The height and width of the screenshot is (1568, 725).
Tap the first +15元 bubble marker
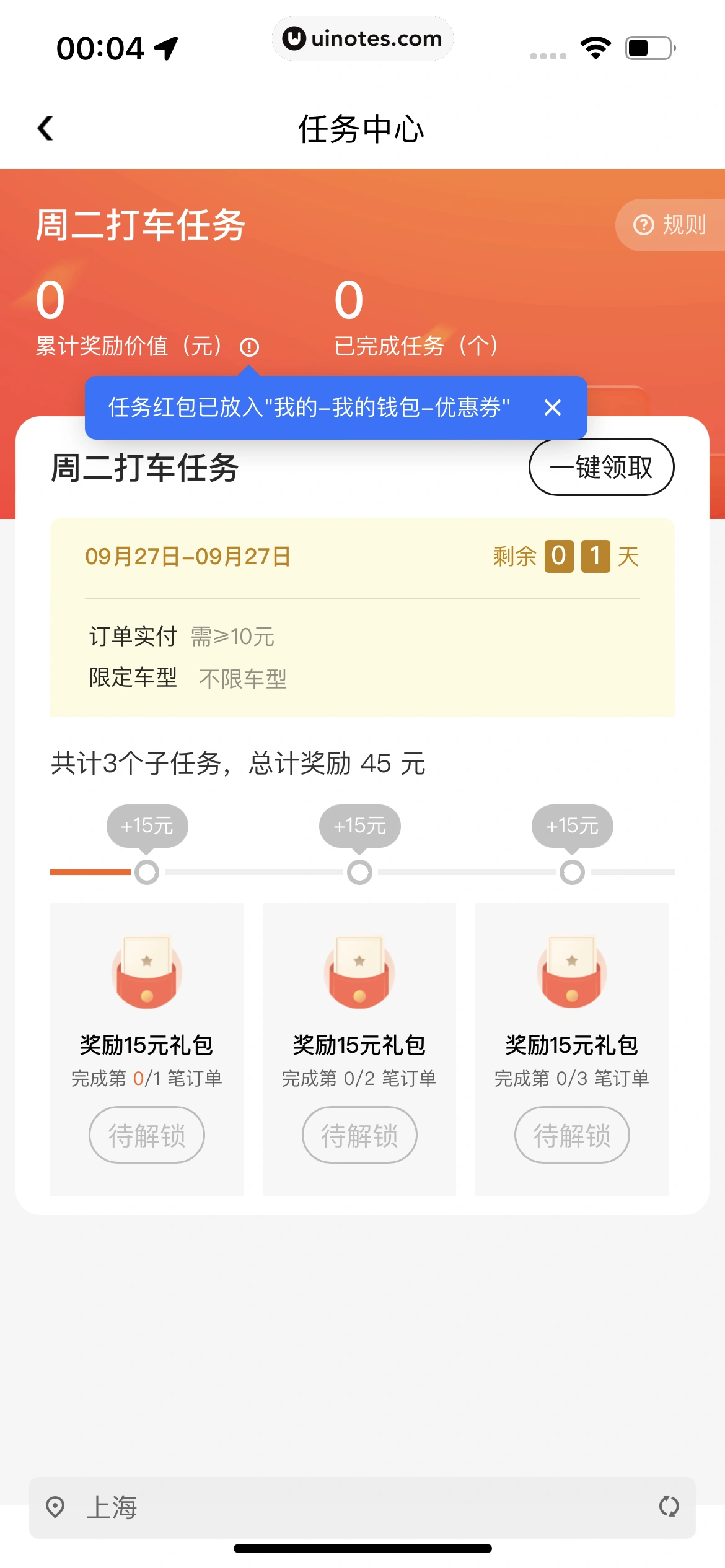click(146, 826)
